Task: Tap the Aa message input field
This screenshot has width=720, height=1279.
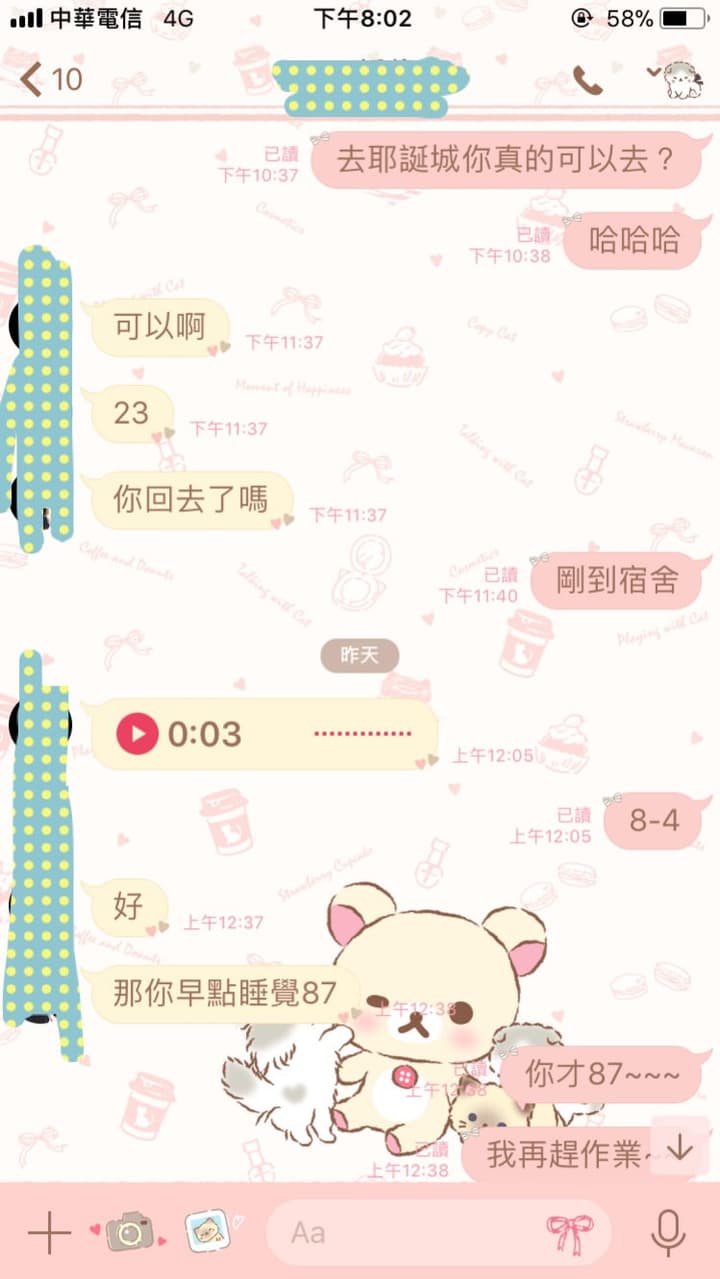Action: 440,1232
